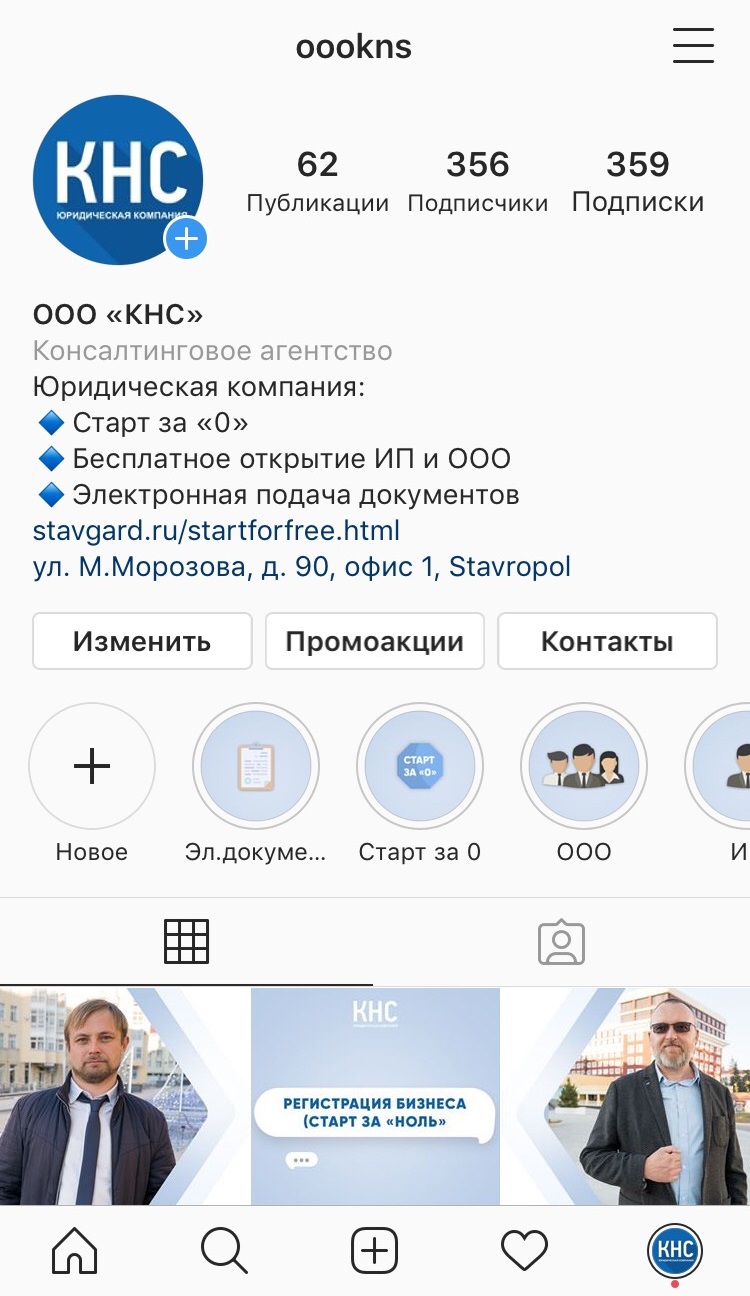Open the activity heart tab
The height and width of the screenshot is (1296, 750).
pyautogui.click(x=524, y=1251)
